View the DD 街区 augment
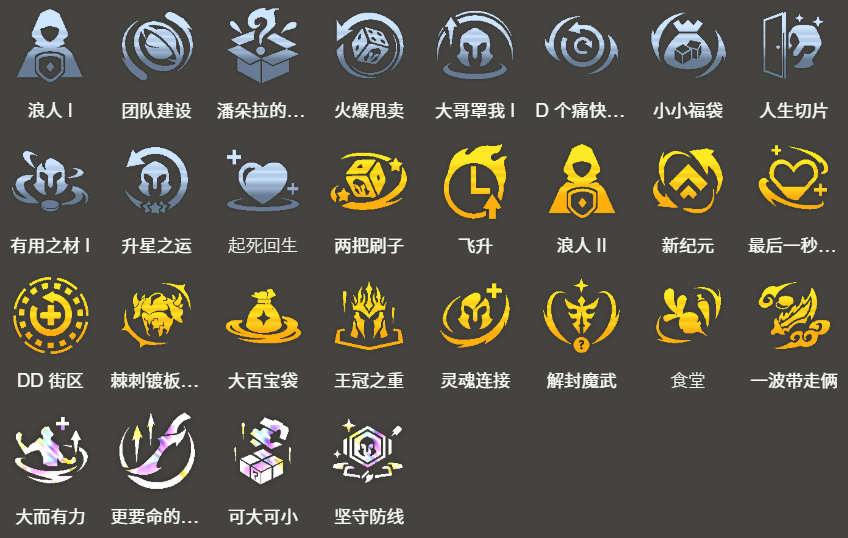The height and width of the screenshot is (538, 848). click(50, 317)
